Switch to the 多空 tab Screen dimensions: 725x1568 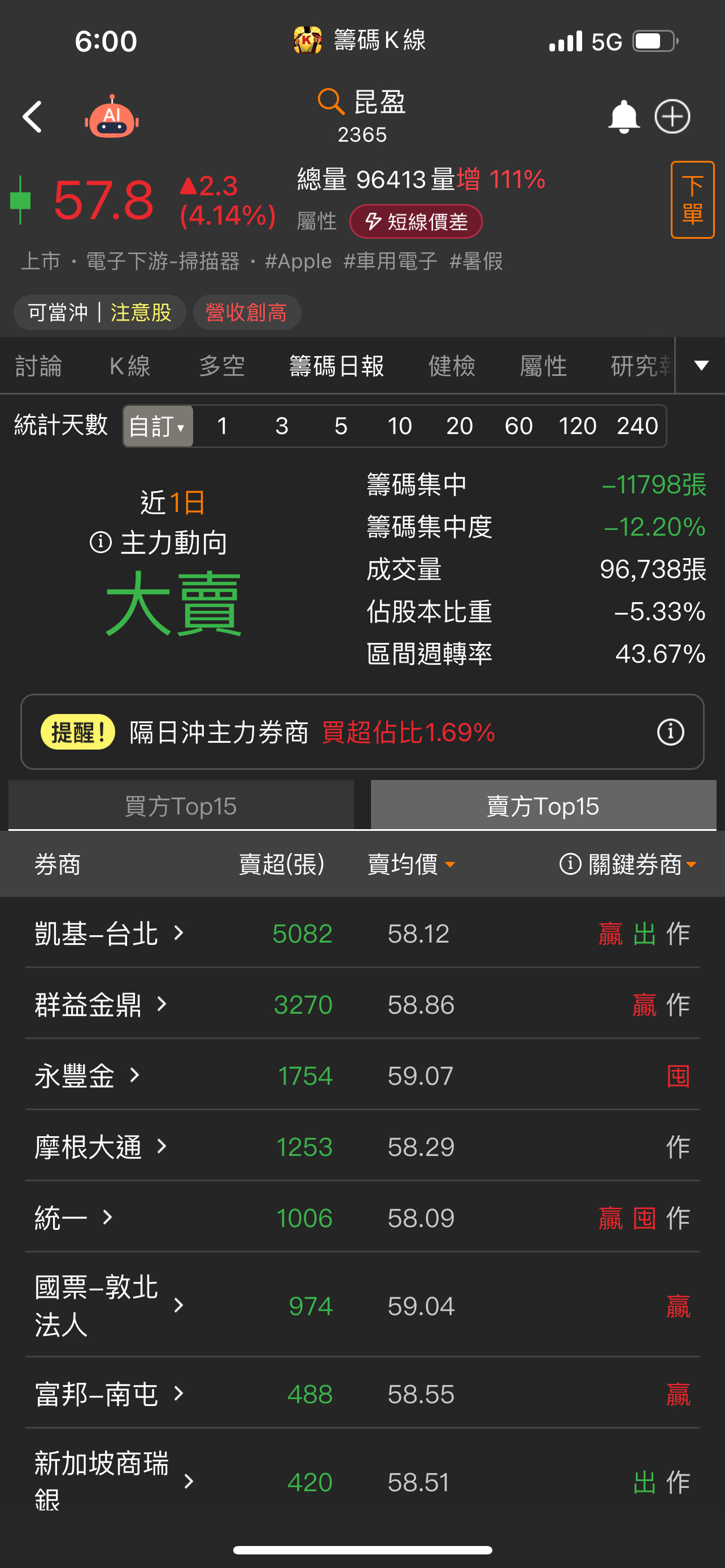[221, 366]
